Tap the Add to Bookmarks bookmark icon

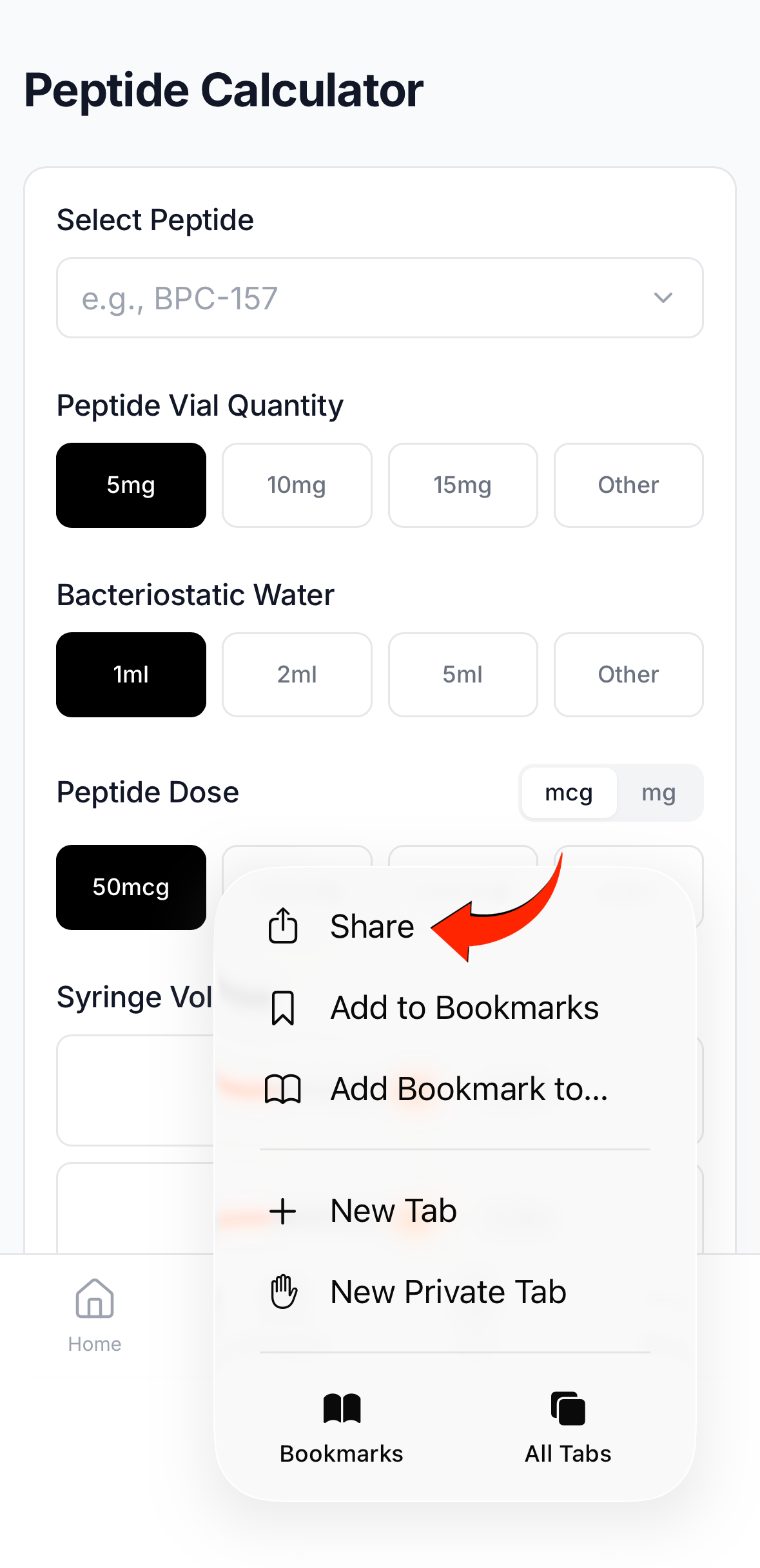coord(283,1007)
